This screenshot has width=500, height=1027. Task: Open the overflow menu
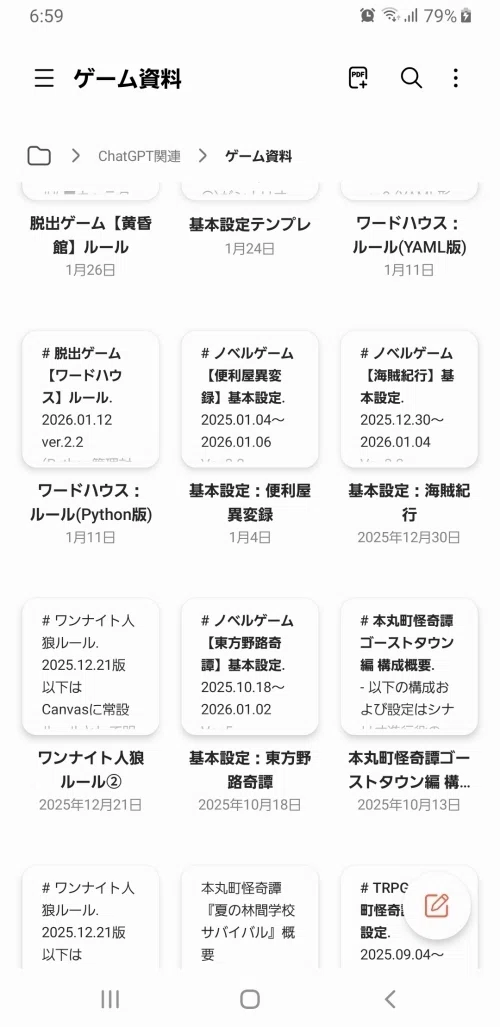pyautogui.click(x=455, y=78)
